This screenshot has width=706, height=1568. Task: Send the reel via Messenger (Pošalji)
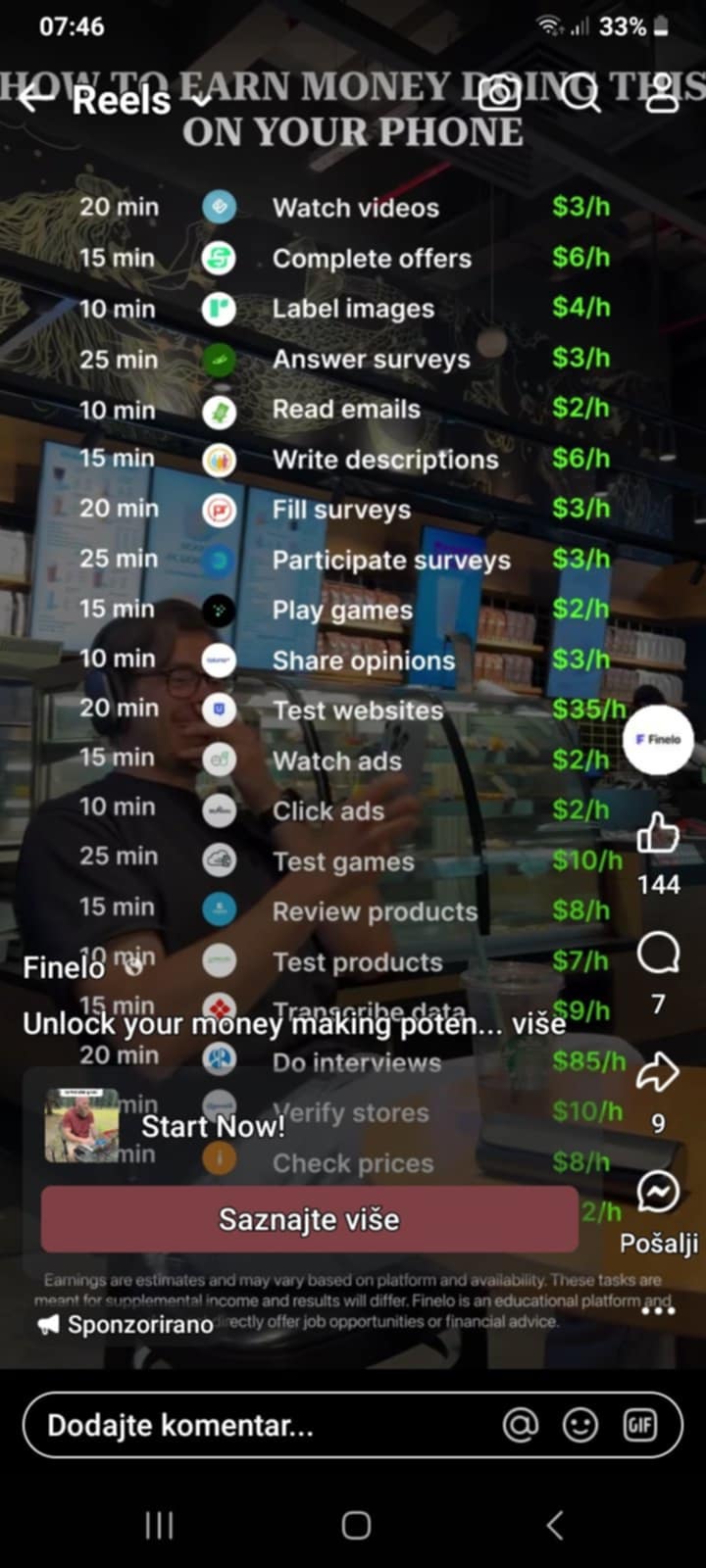(658, 1193)
